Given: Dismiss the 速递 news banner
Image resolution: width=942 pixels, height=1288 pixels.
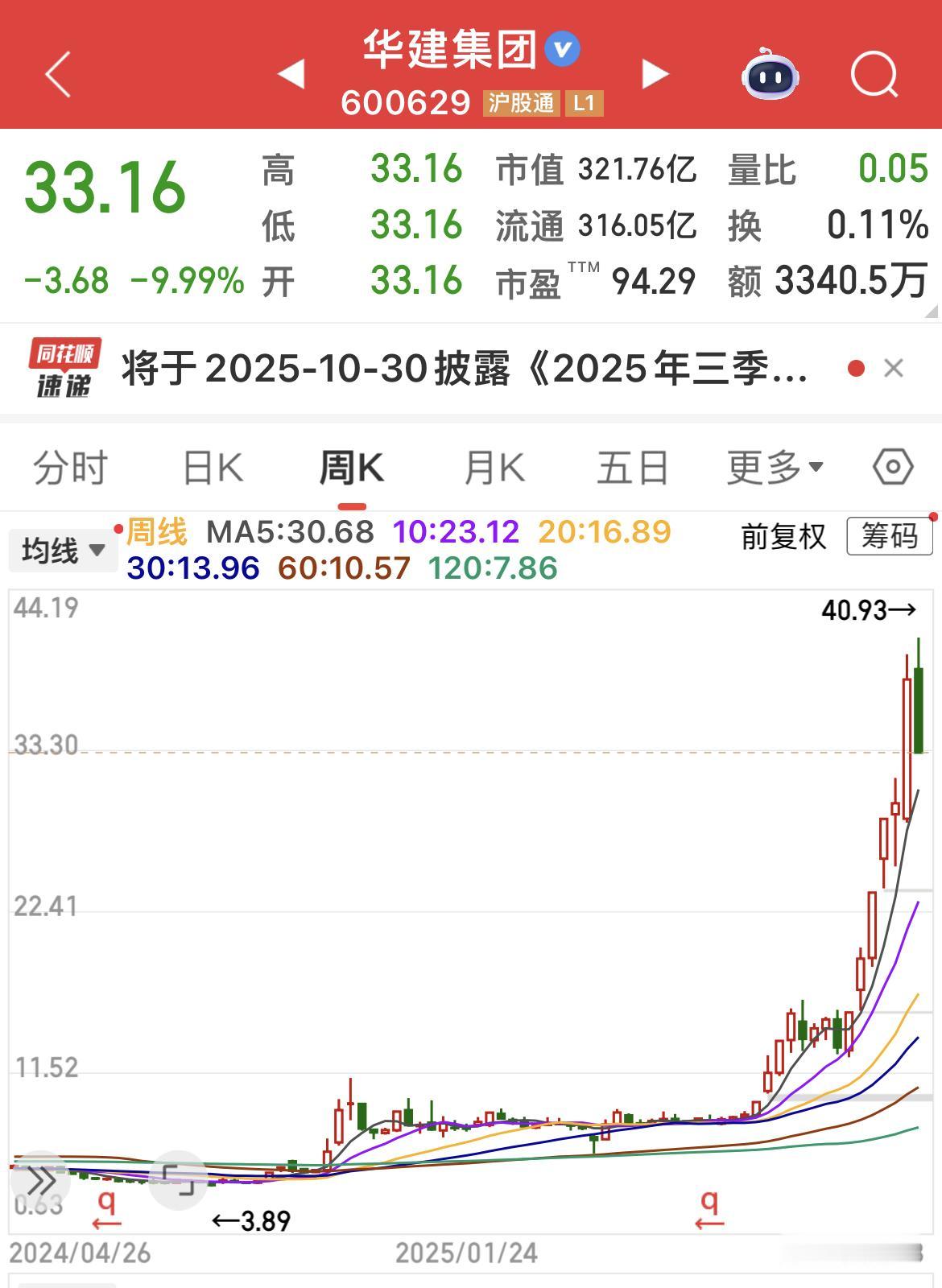Looking at the screenshot, I should tap(894, 369).
